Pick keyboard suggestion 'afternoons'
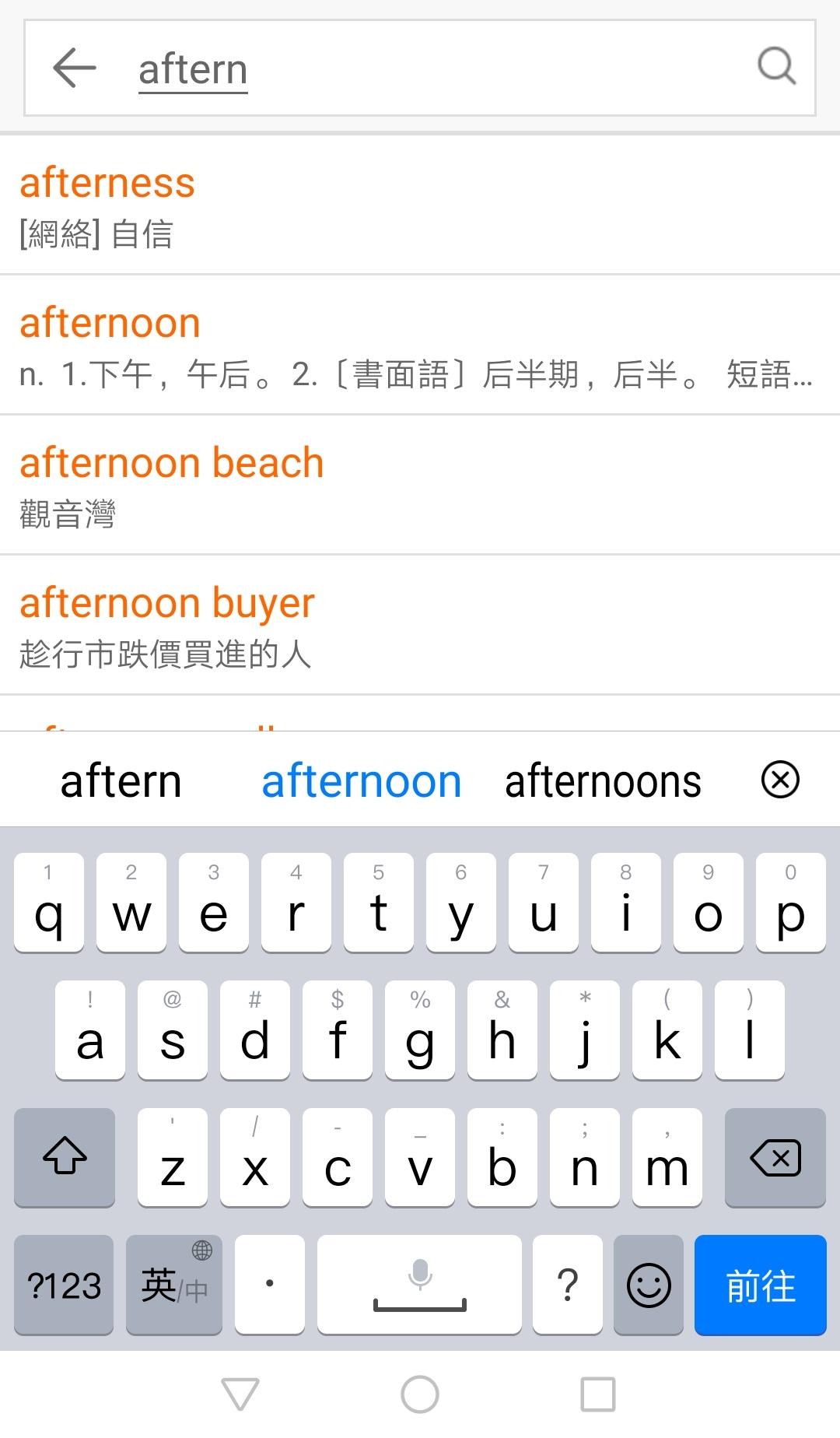The image size is (840, 1438). click(x=603, y=781)
